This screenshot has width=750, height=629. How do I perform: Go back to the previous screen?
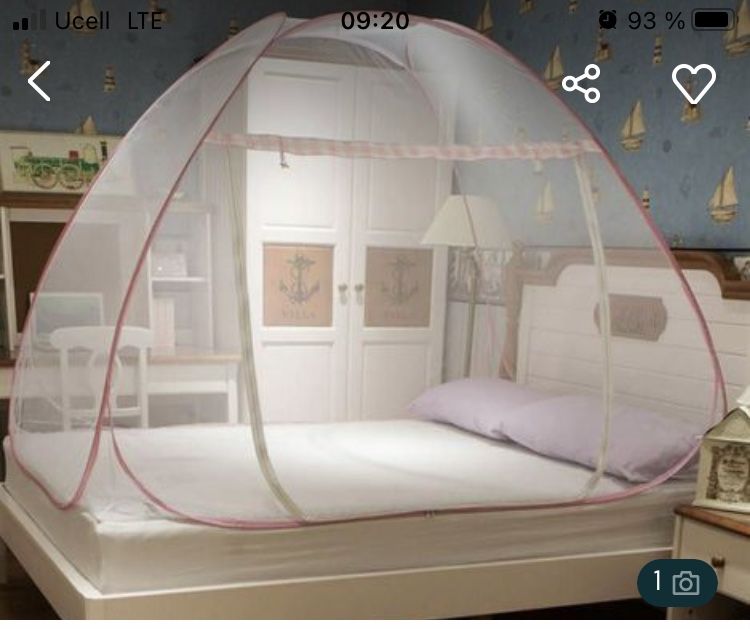point(39,82)
